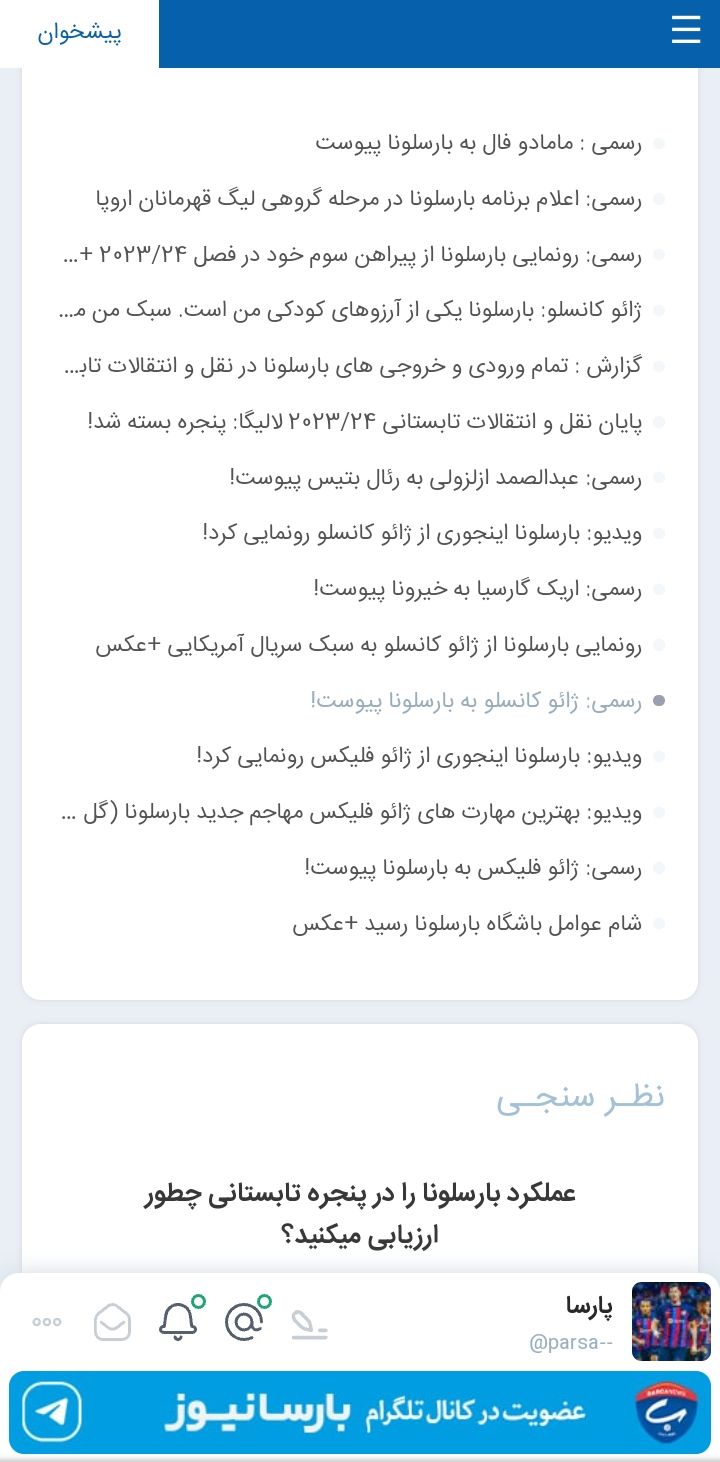720x1462 pixels.
Task: Watch video of João Félix's best skills
Action: pyautogui.click(x=352, y=811)
